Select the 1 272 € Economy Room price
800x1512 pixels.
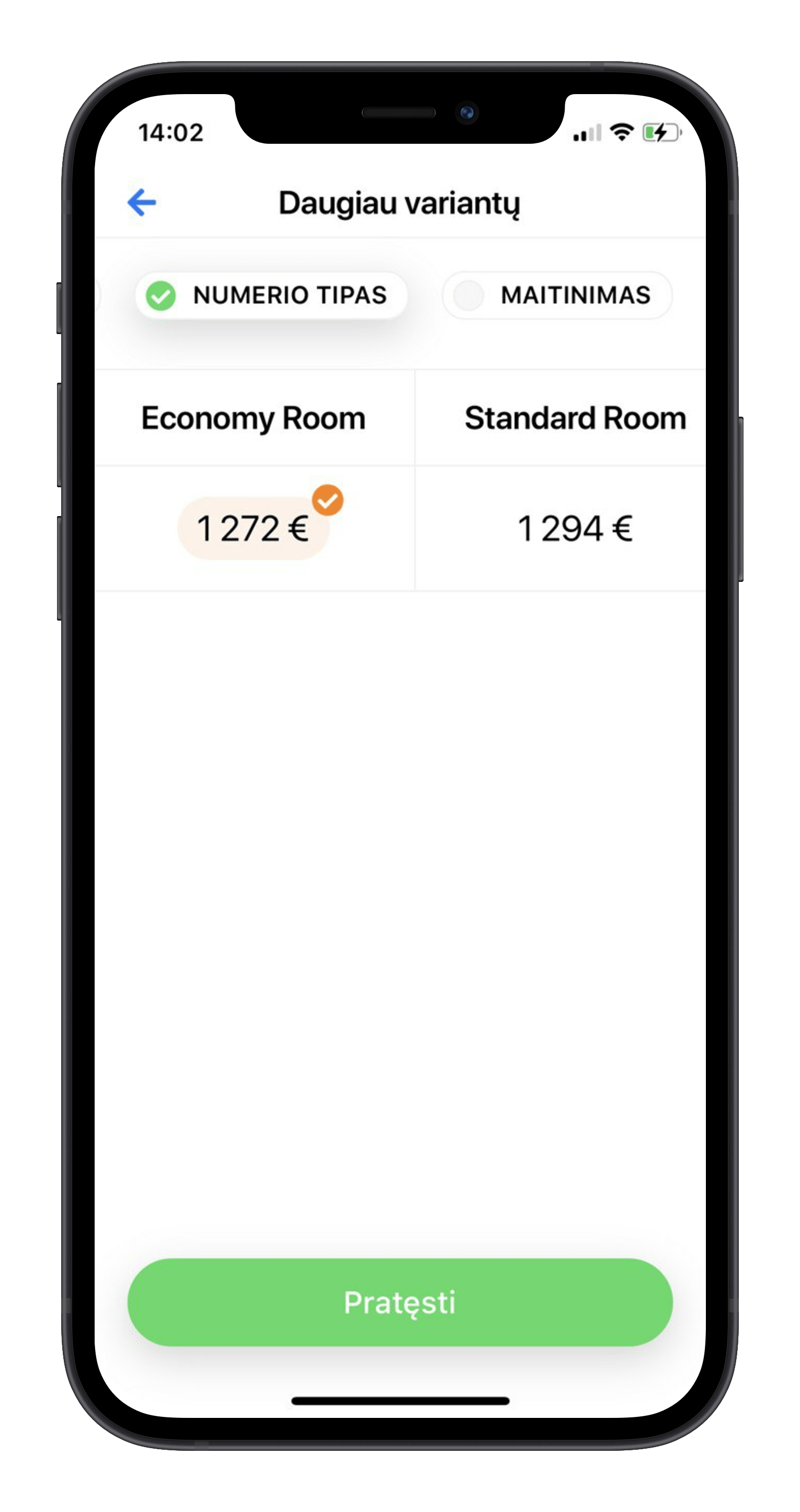253,528
